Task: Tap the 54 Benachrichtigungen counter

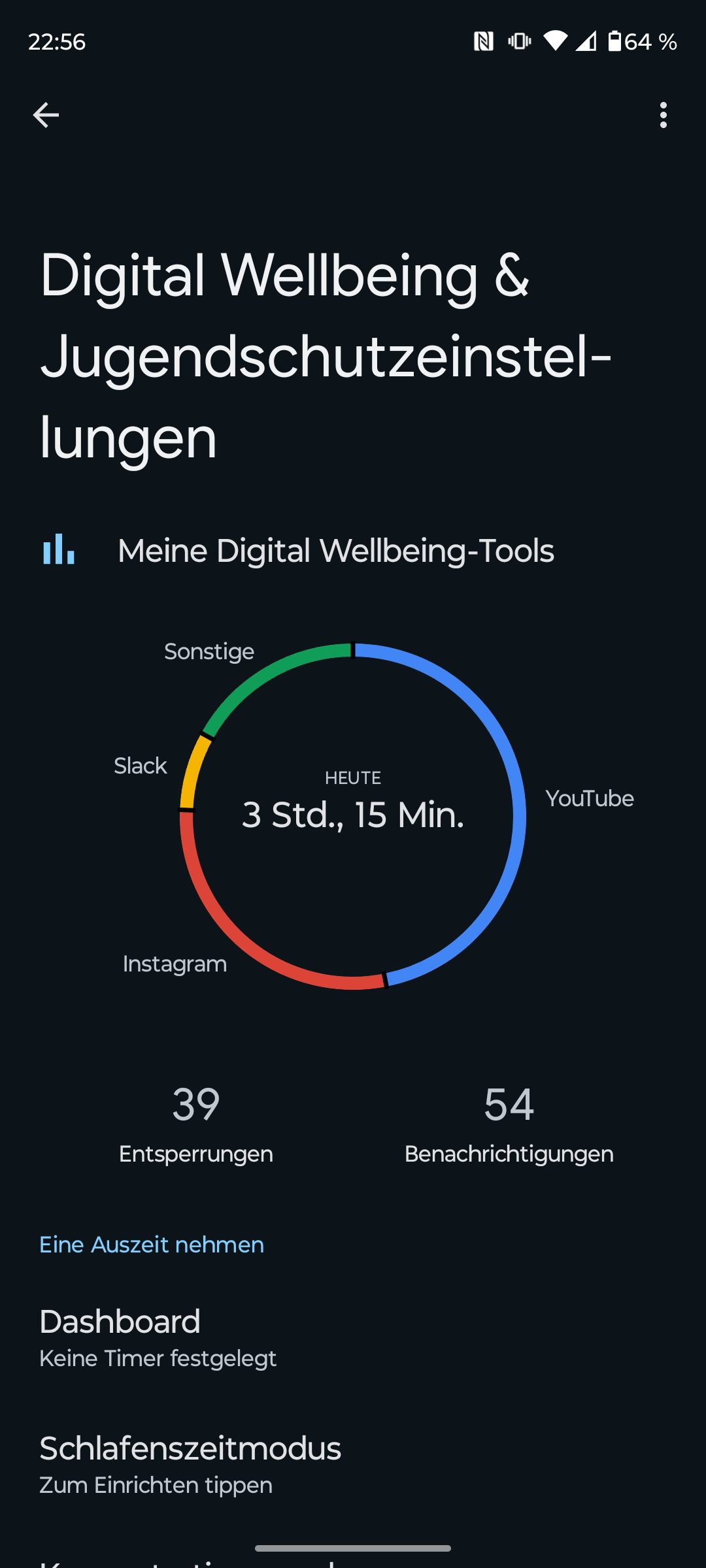Action: pyautogui.click(x=509, y=1125)
